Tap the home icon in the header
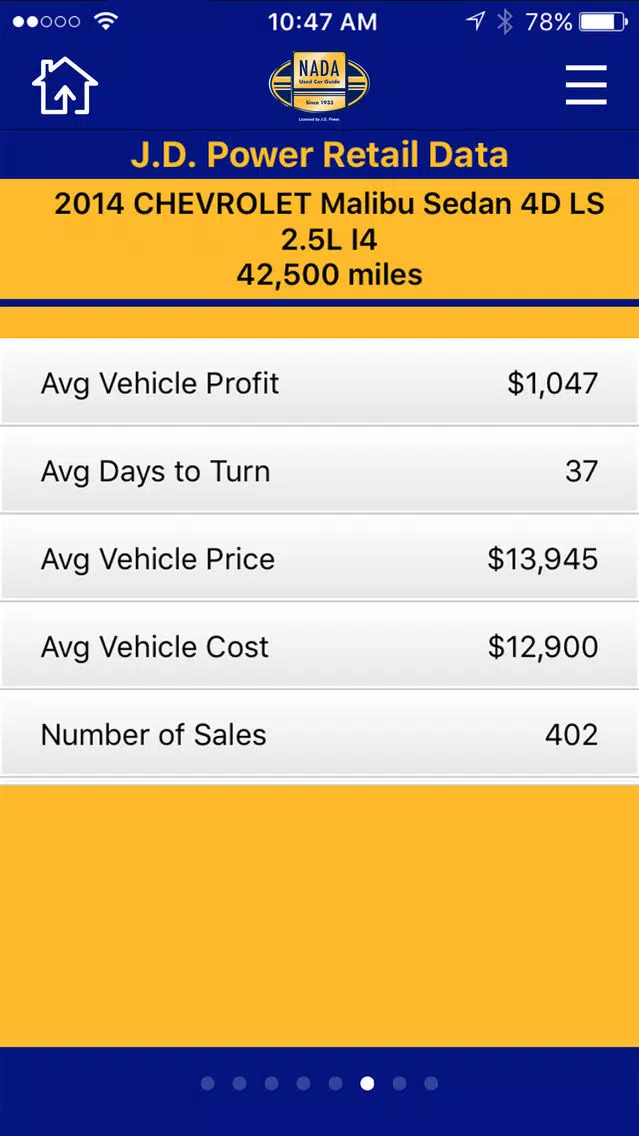 point(64,85)
